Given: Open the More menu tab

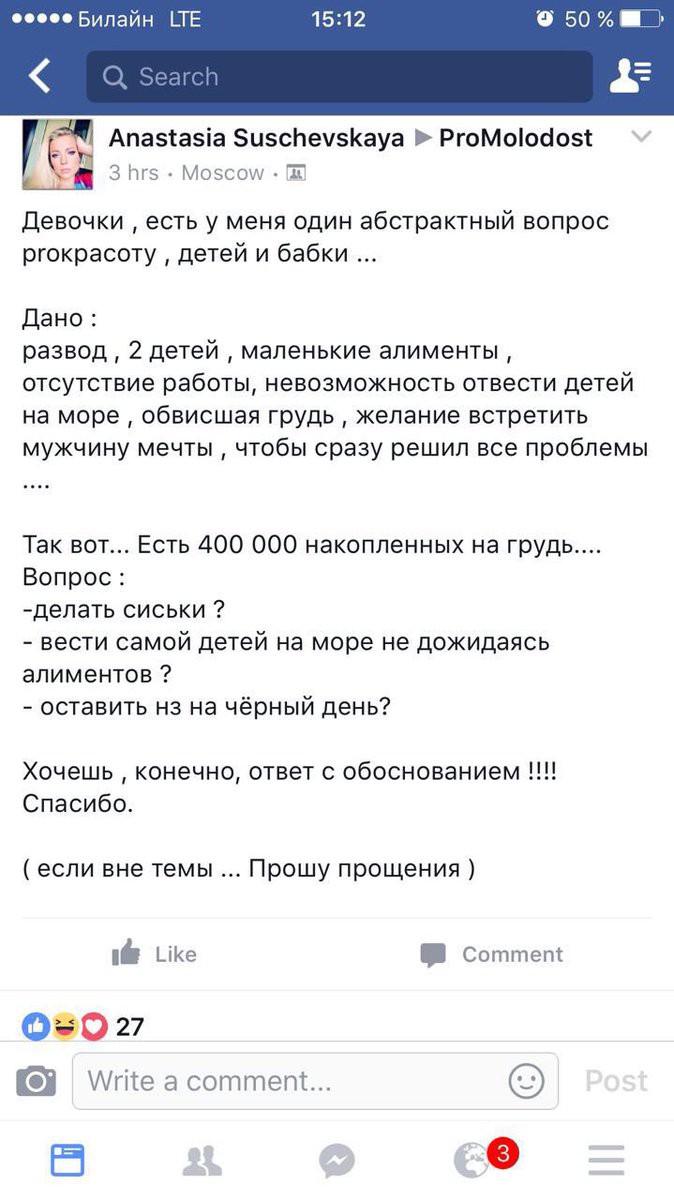Looking at the screenshot, I should (x=606, y=1160).
